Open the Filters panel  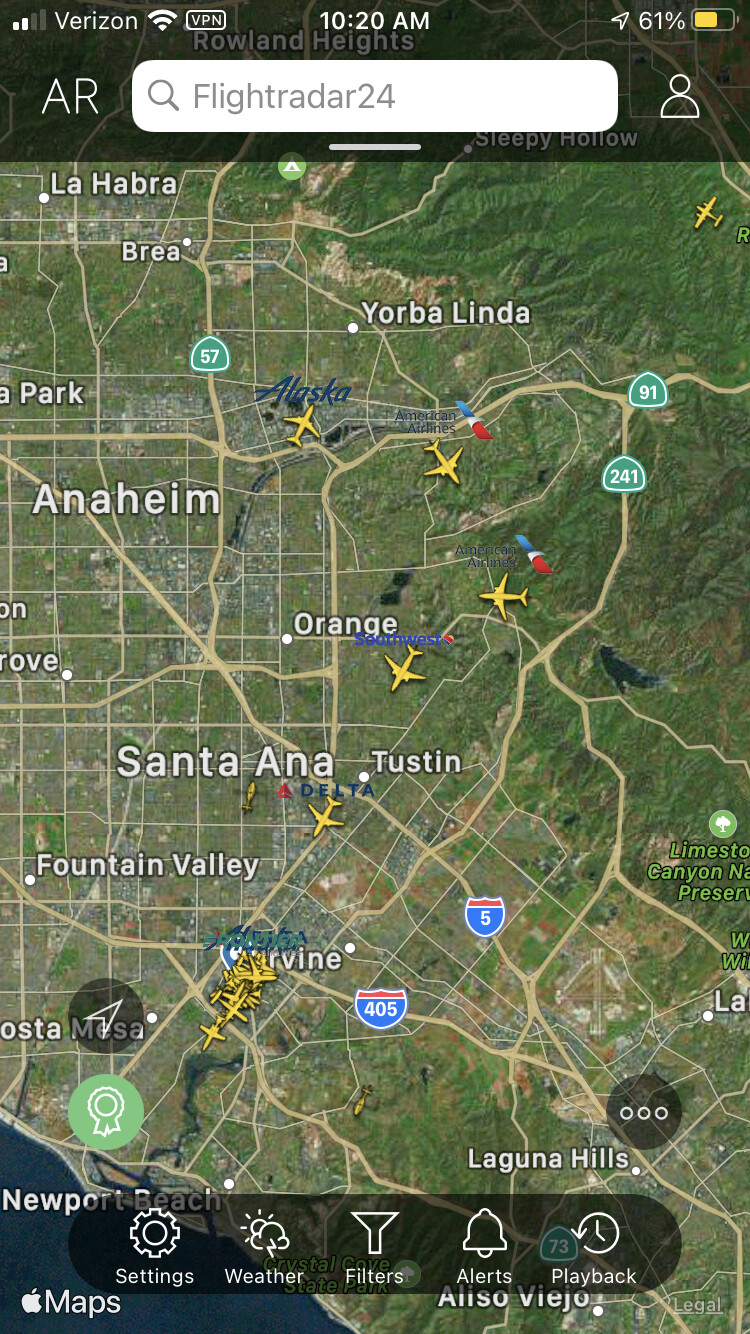click(x=374, y=1246)
